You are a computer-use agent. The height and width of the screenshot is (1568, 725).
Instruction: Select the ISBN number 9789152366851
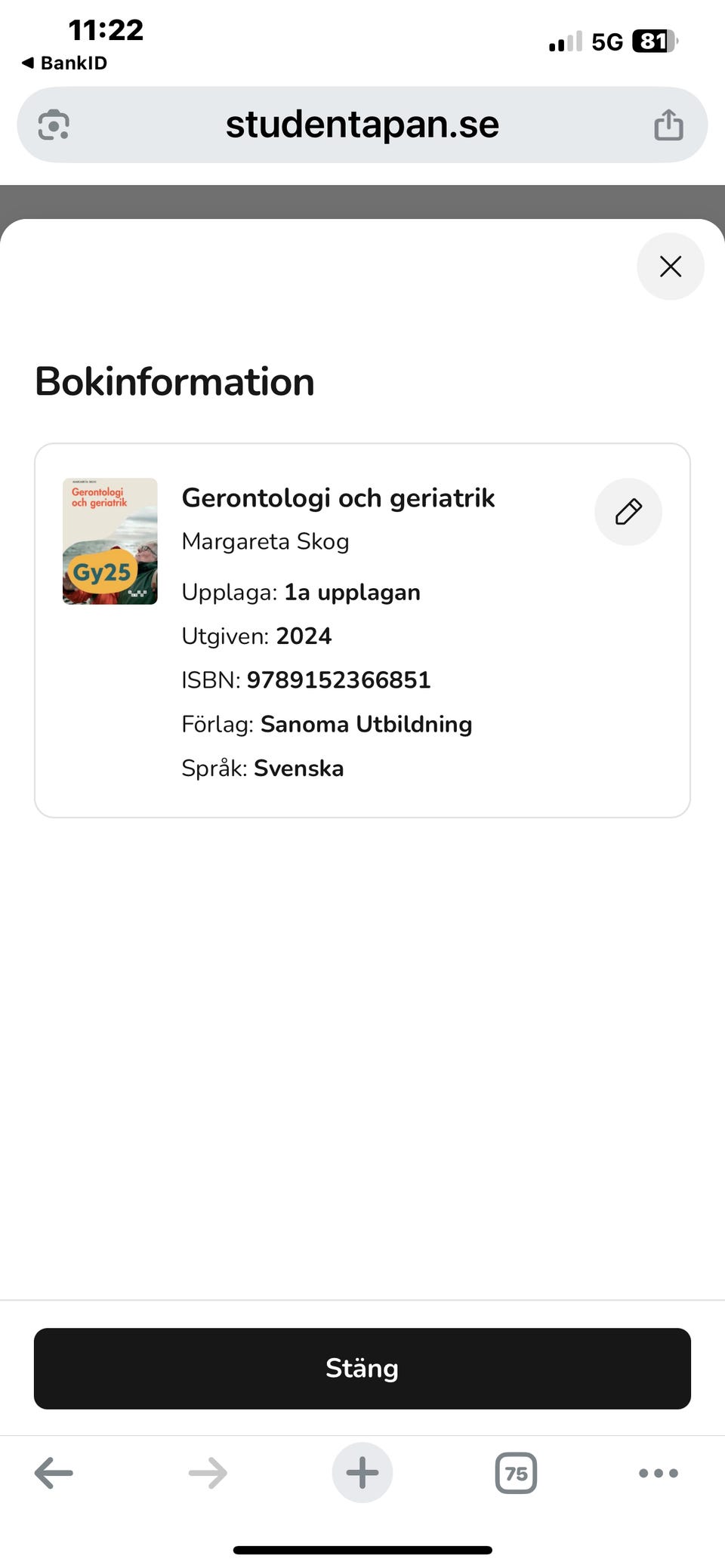339,679
